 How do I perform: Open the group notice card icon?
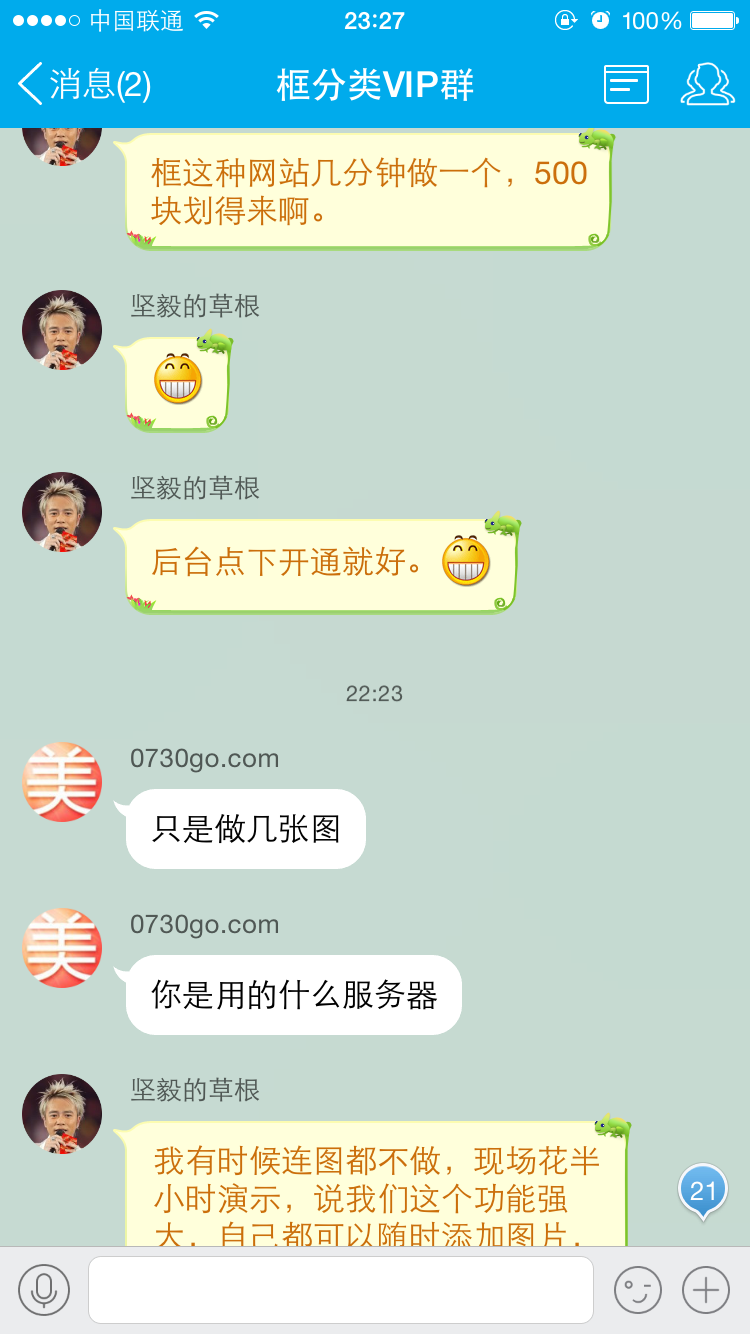point(626,84)
